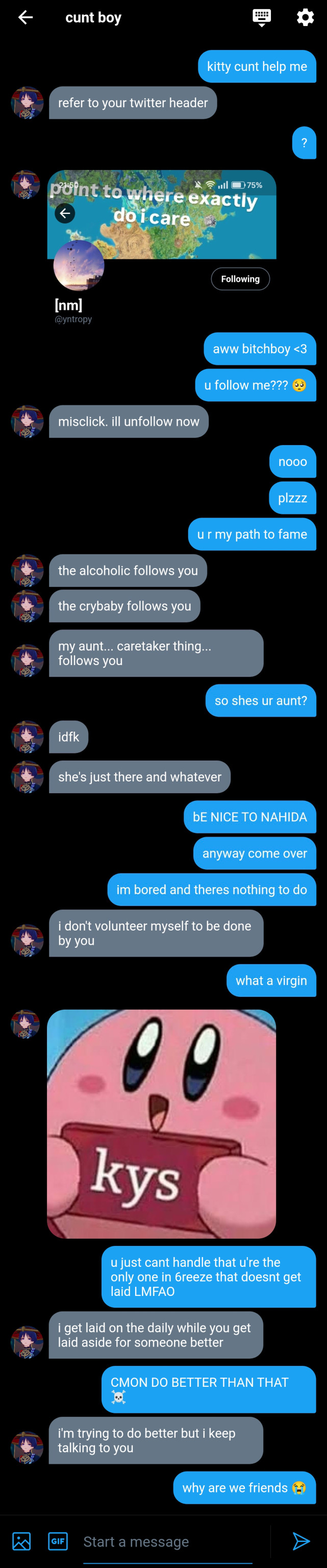This screenshot has width=327, height=1568.
Task: Go back from the chat
Action: [26, 18]
